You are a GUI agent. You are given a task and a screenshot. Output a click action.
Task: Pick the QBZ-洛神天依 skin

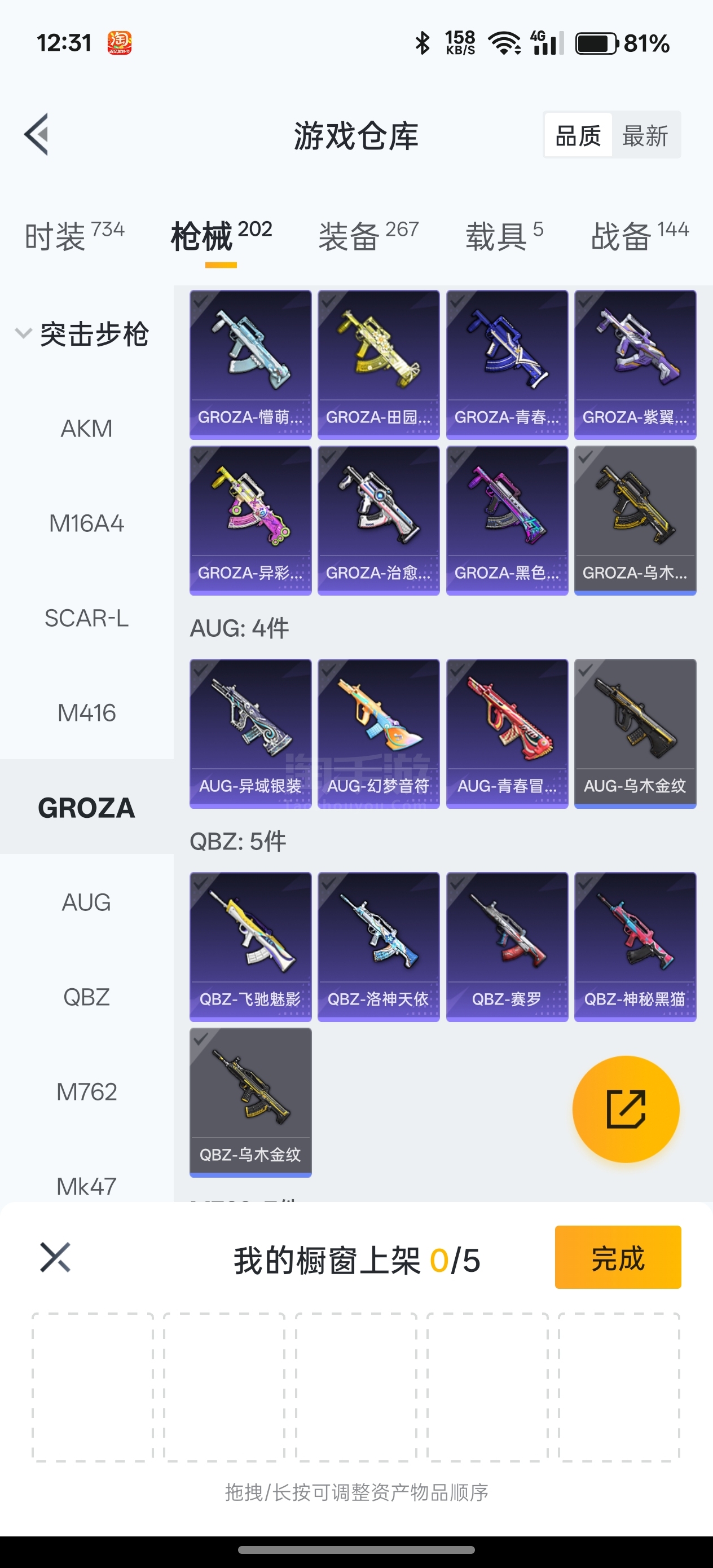click(378, 946)
